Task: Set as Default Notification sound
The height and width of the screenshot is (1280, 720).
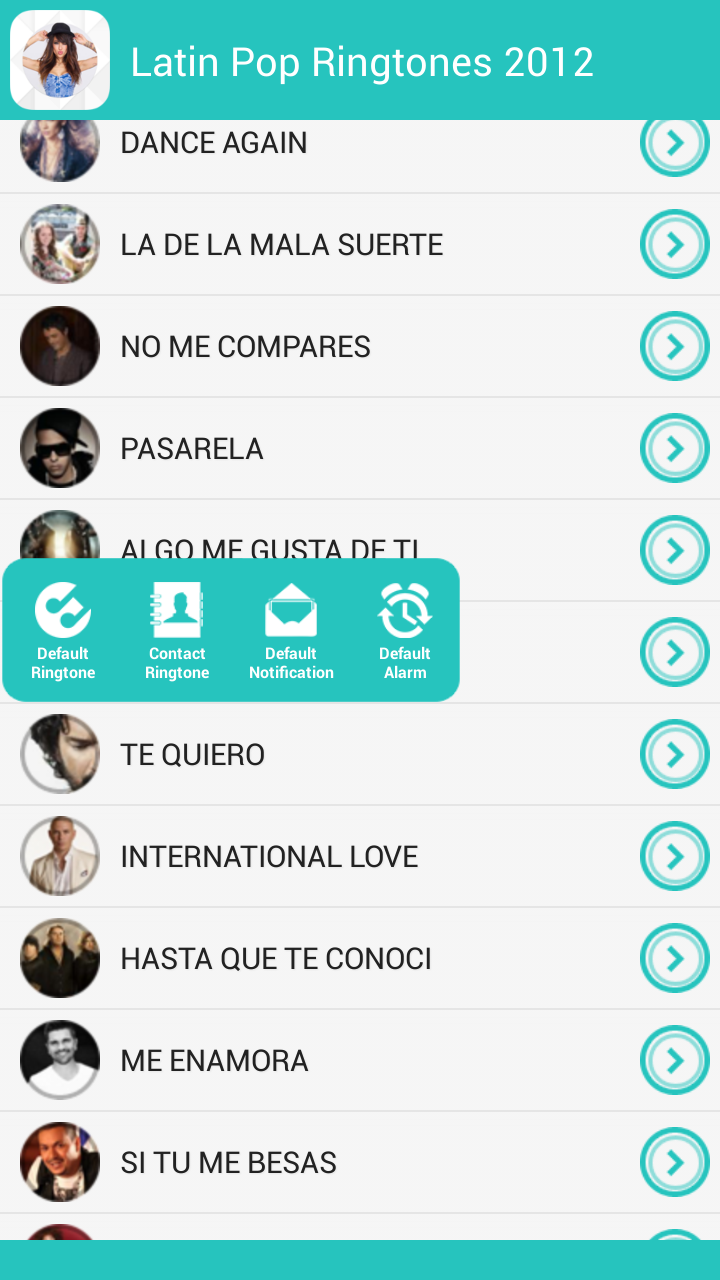Action: 291,630
